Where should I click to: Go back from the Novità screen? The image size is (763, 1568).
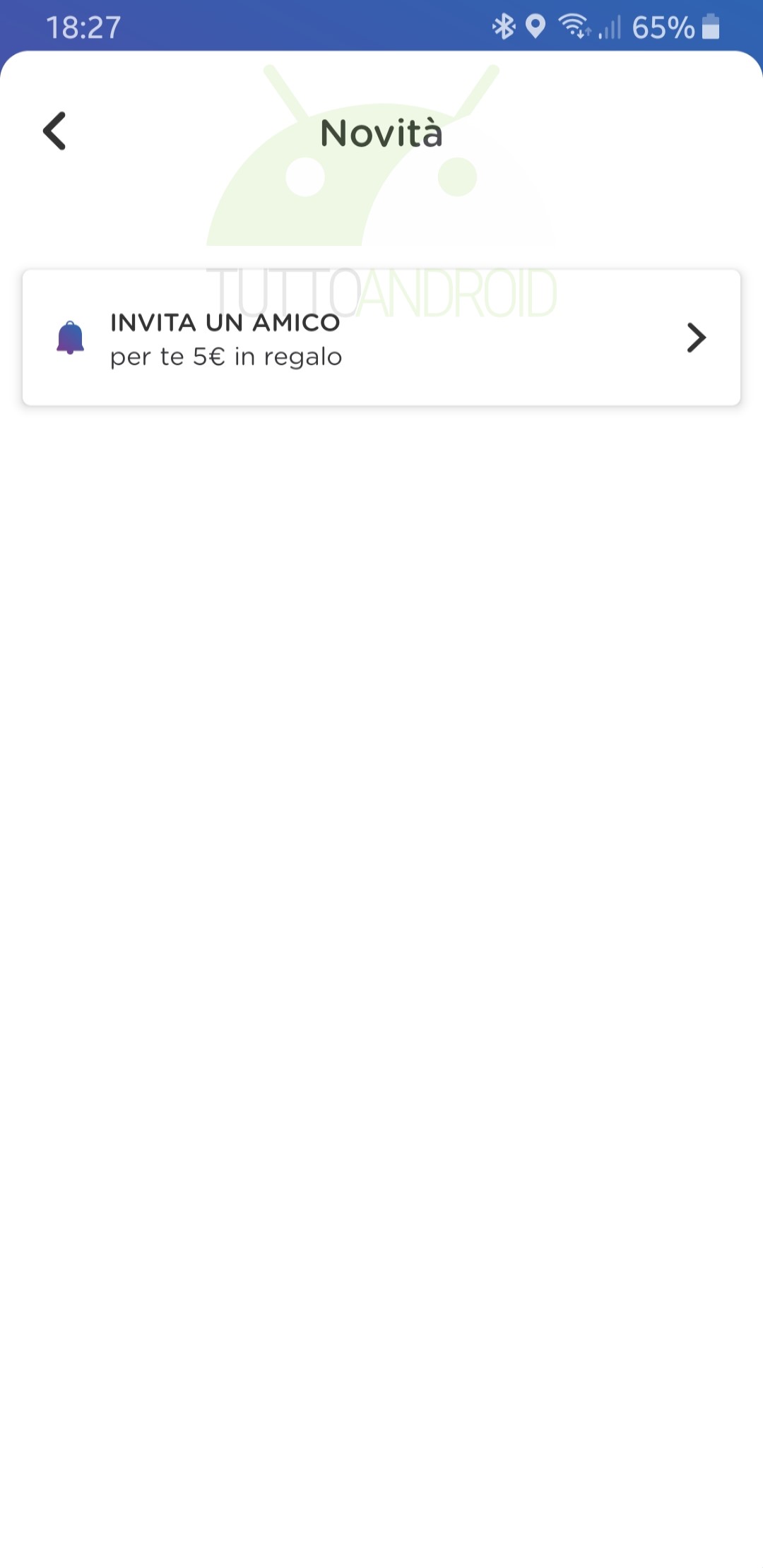click(x=54, y=131)
